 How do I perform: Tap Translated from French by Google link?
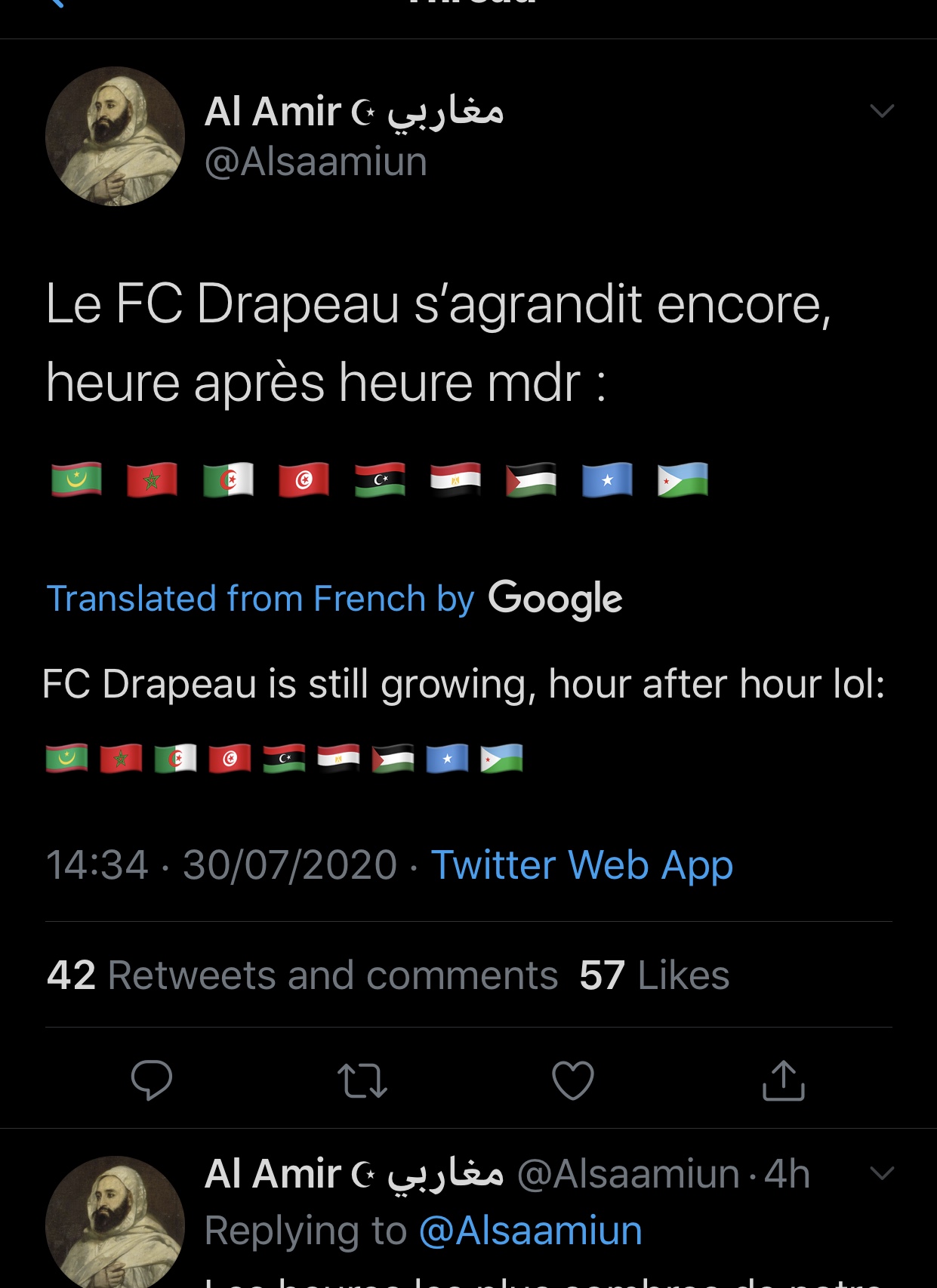point(334,599)
